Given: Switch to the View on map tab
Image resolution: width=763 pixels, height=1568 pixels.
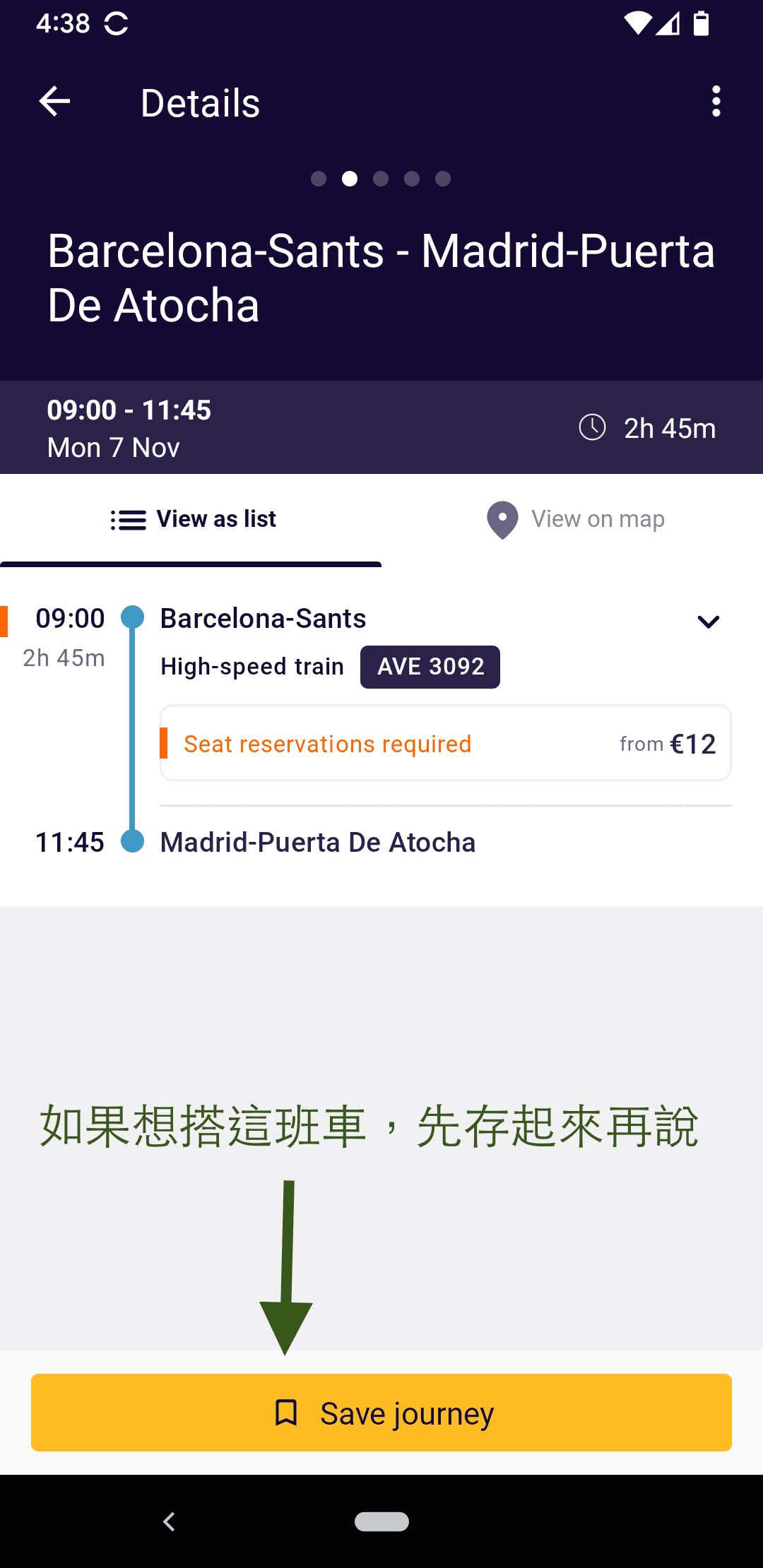Looking at the screenshot, I should pyautogui.click(x=574, y=519).
